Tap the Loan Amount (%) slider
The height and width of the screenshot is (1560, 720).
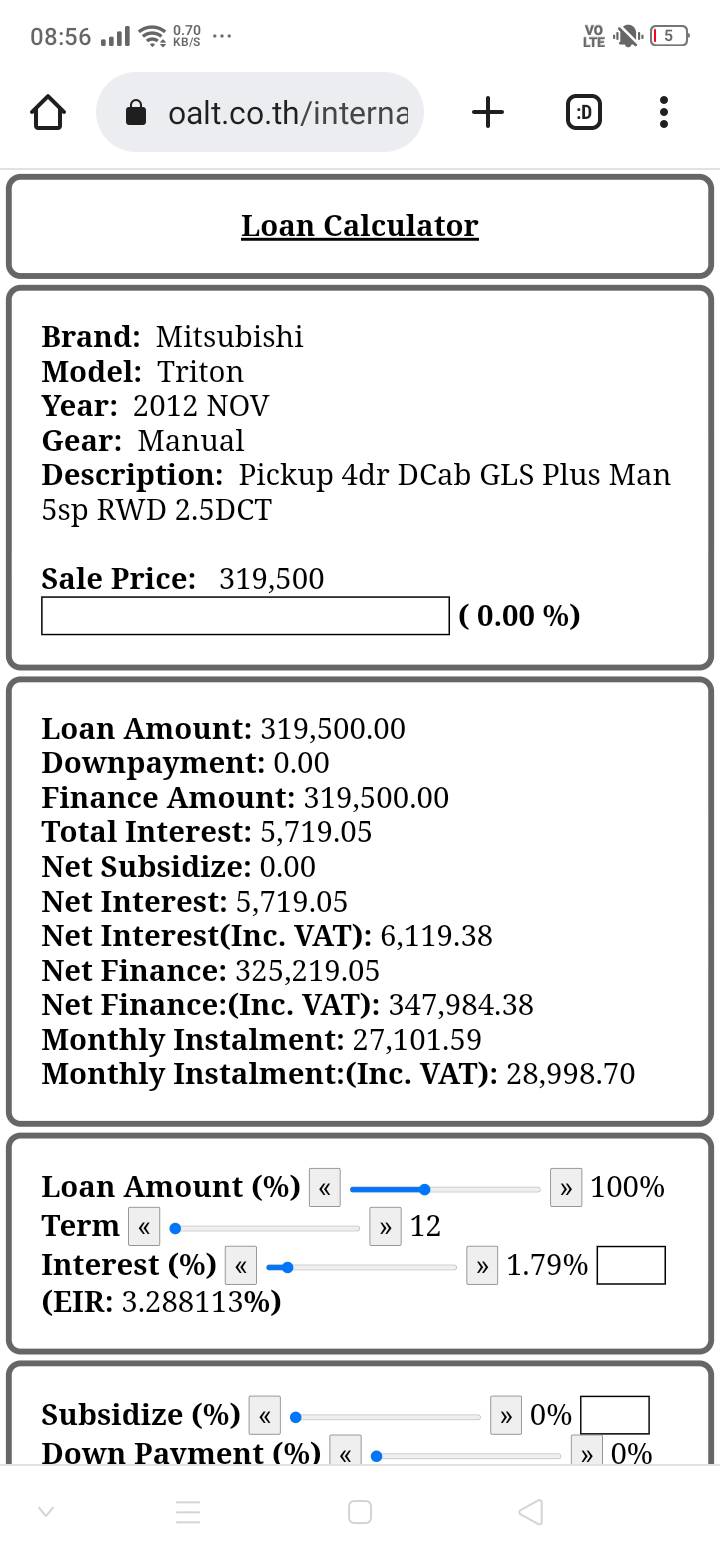point(445,1189)
